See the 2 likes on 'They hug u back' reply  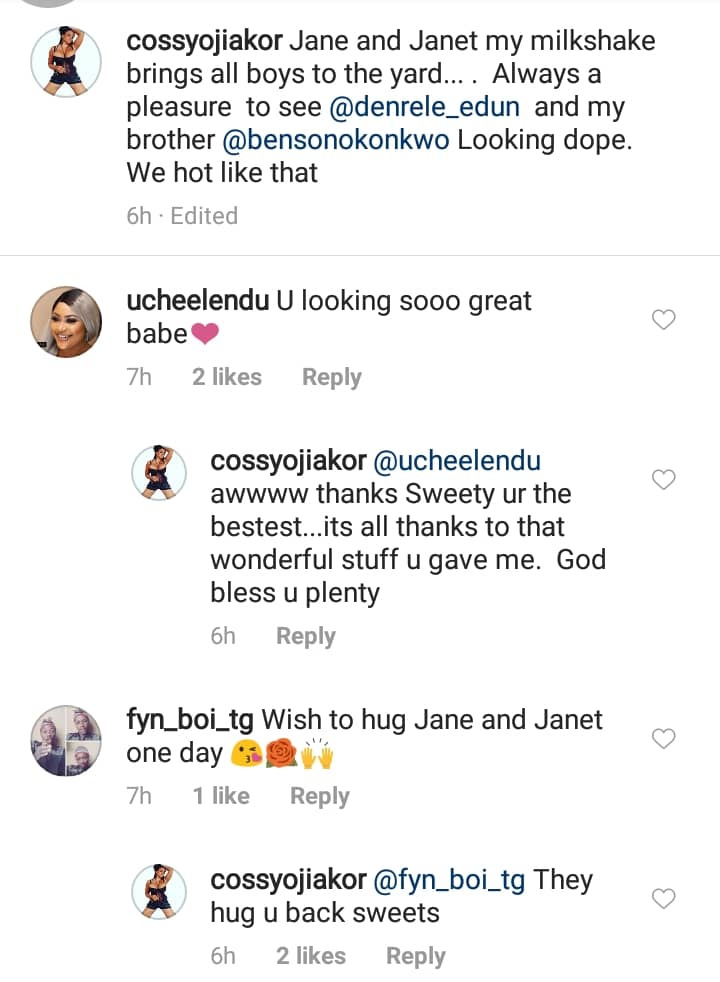311,956
